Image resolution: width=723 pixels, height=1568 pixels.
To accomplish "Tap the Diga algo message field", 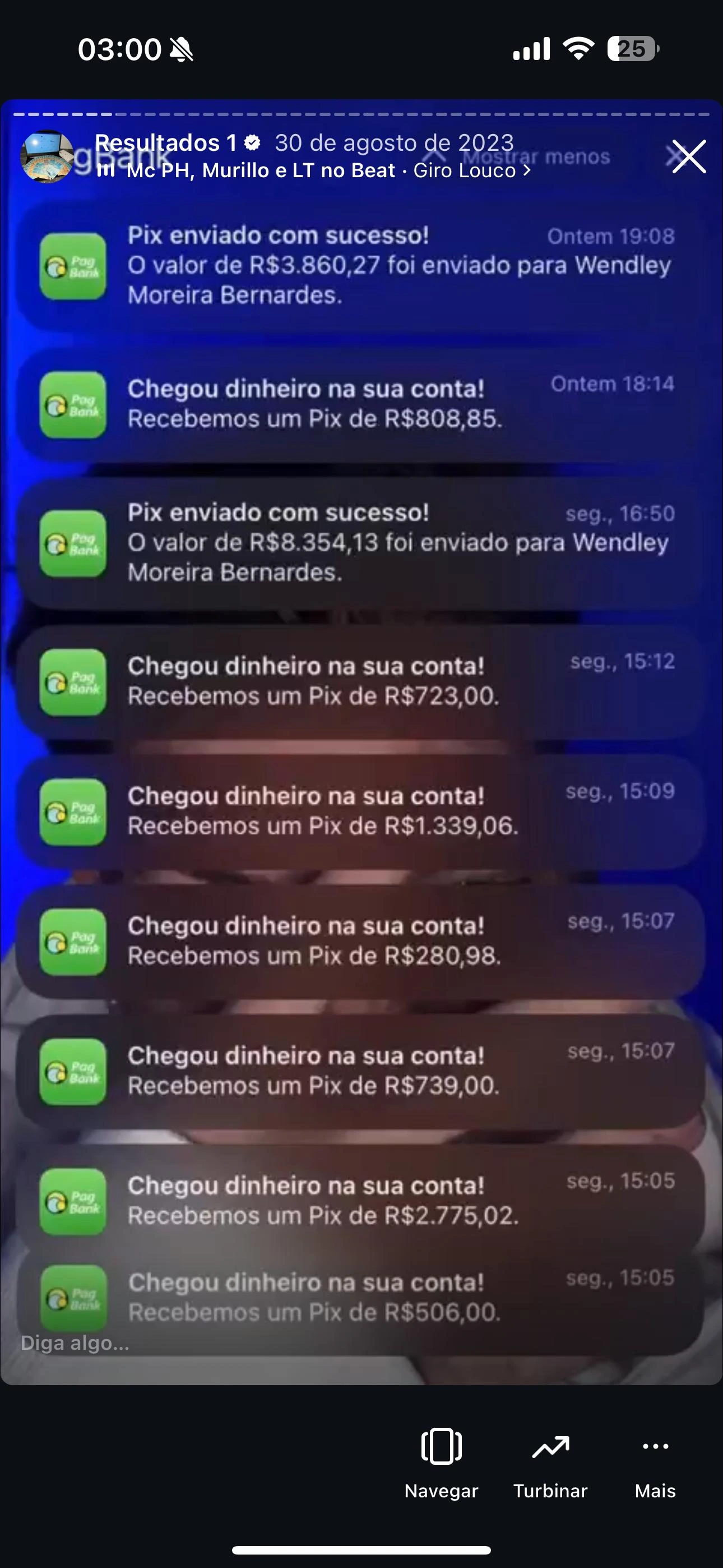I will tap(76, 1342).
